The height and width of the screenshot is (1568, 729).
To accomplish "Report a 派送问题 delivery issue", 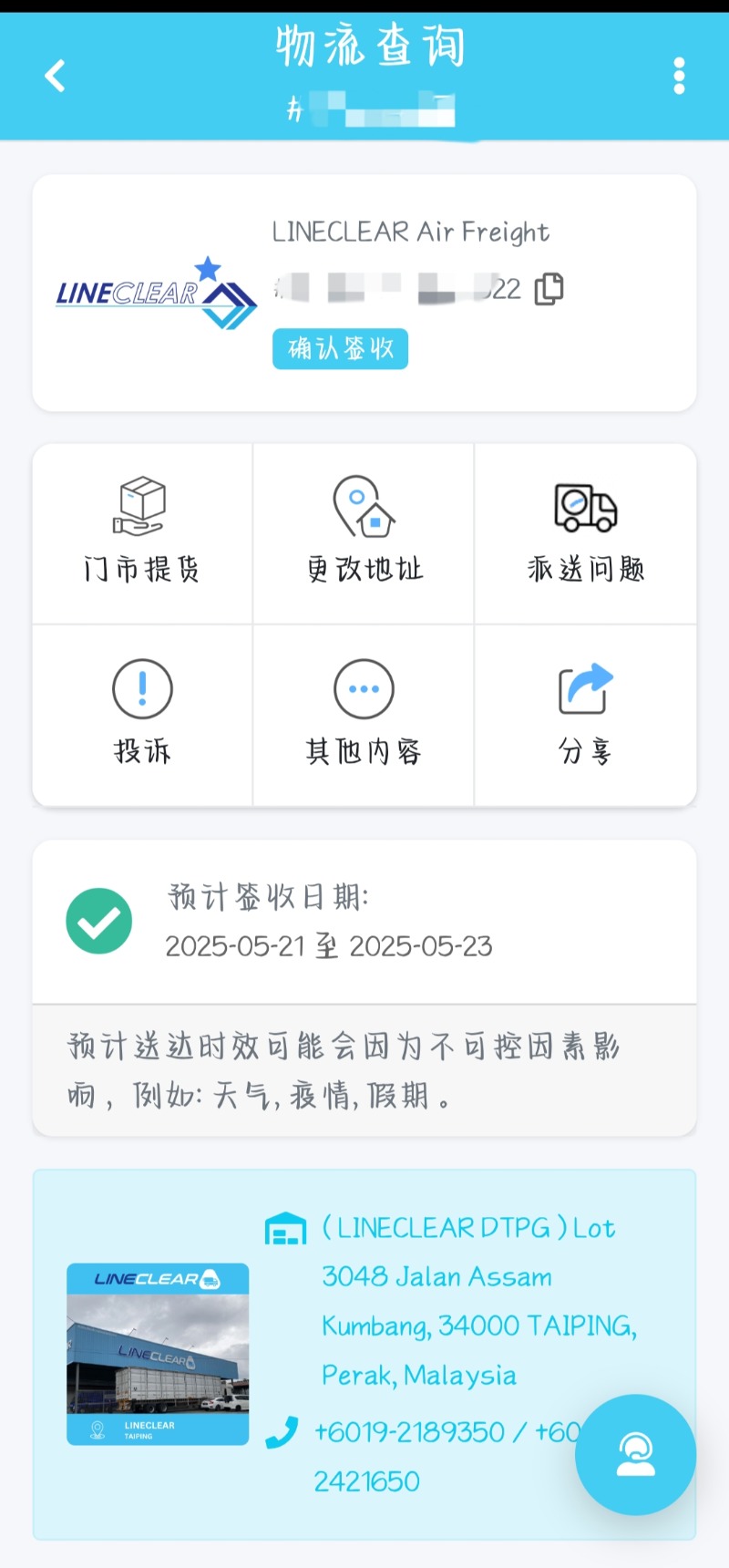I will [x=586, y=533].
